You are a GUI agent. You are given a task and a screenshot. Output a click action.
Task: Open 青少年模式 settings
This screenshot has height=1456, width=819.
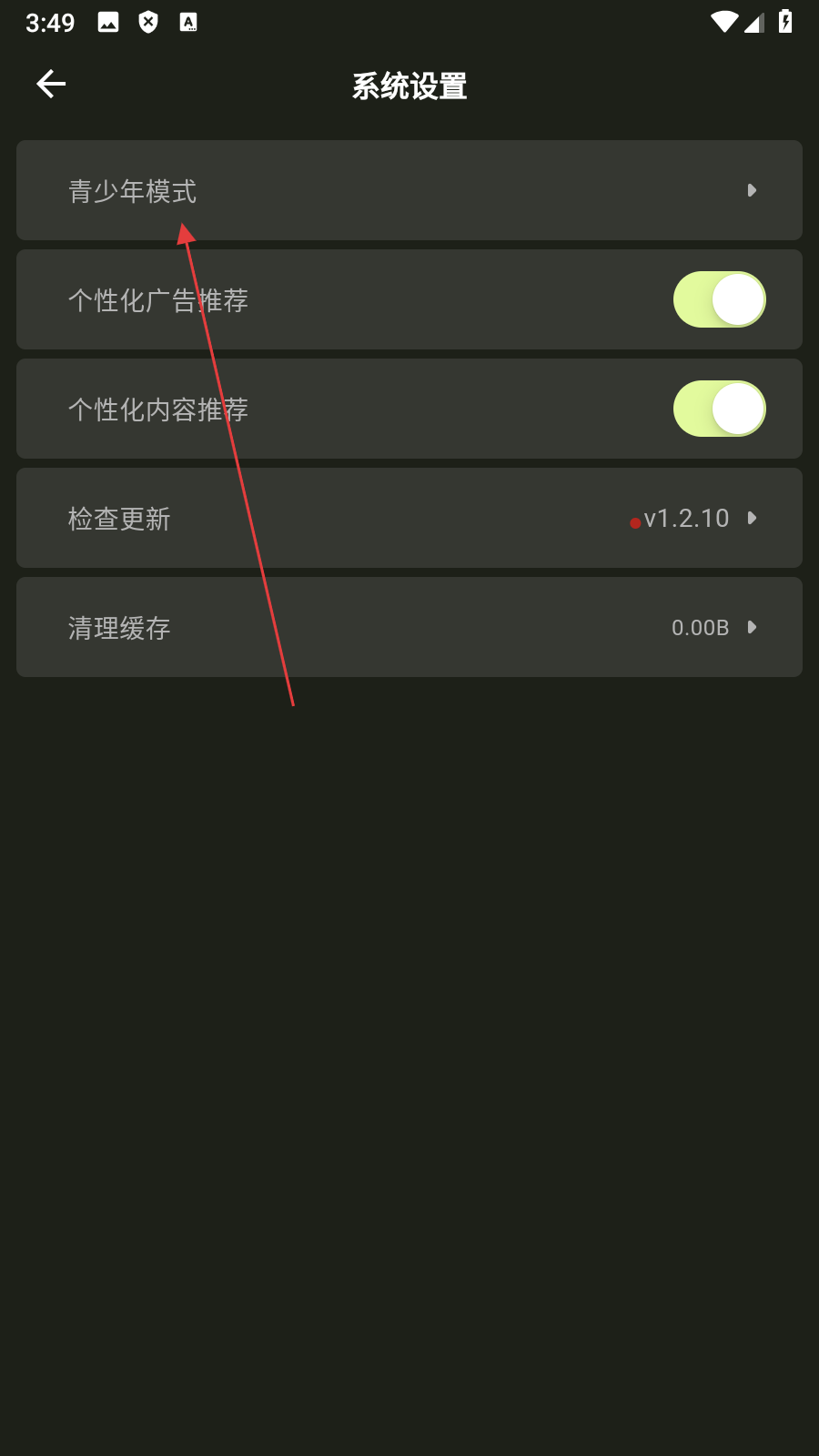tap(409, 190)
